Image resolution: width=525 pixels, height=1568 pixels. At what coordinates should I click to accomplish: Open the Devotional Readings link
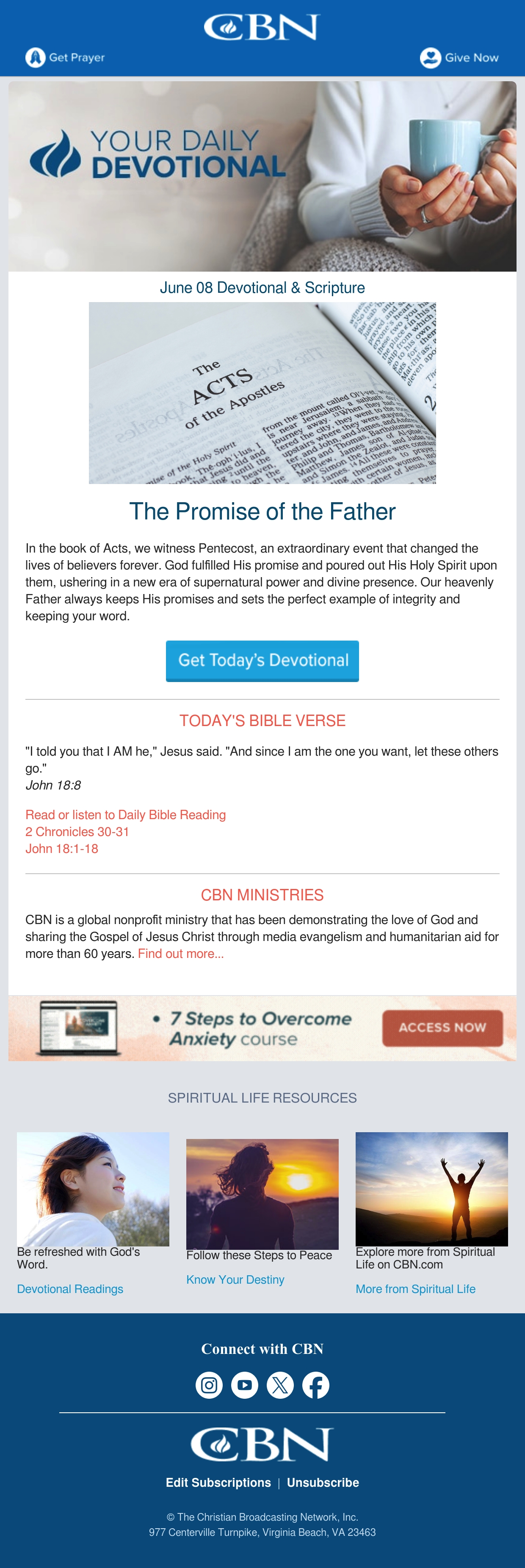[x=70, y=1289]
